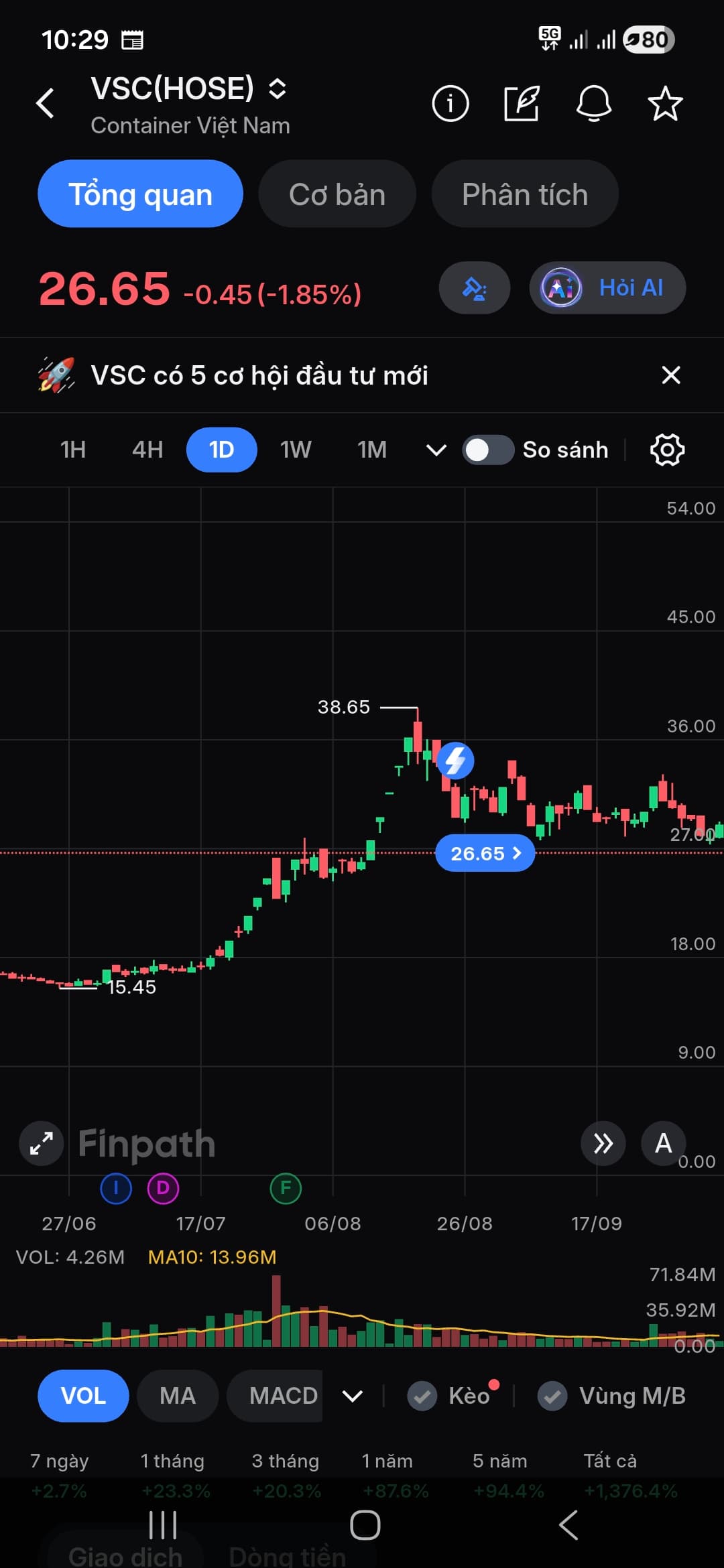The width and height of the screenshot is (724, 1568).
Task: Toggle the So sánh comparison switch
Action: 488,450
